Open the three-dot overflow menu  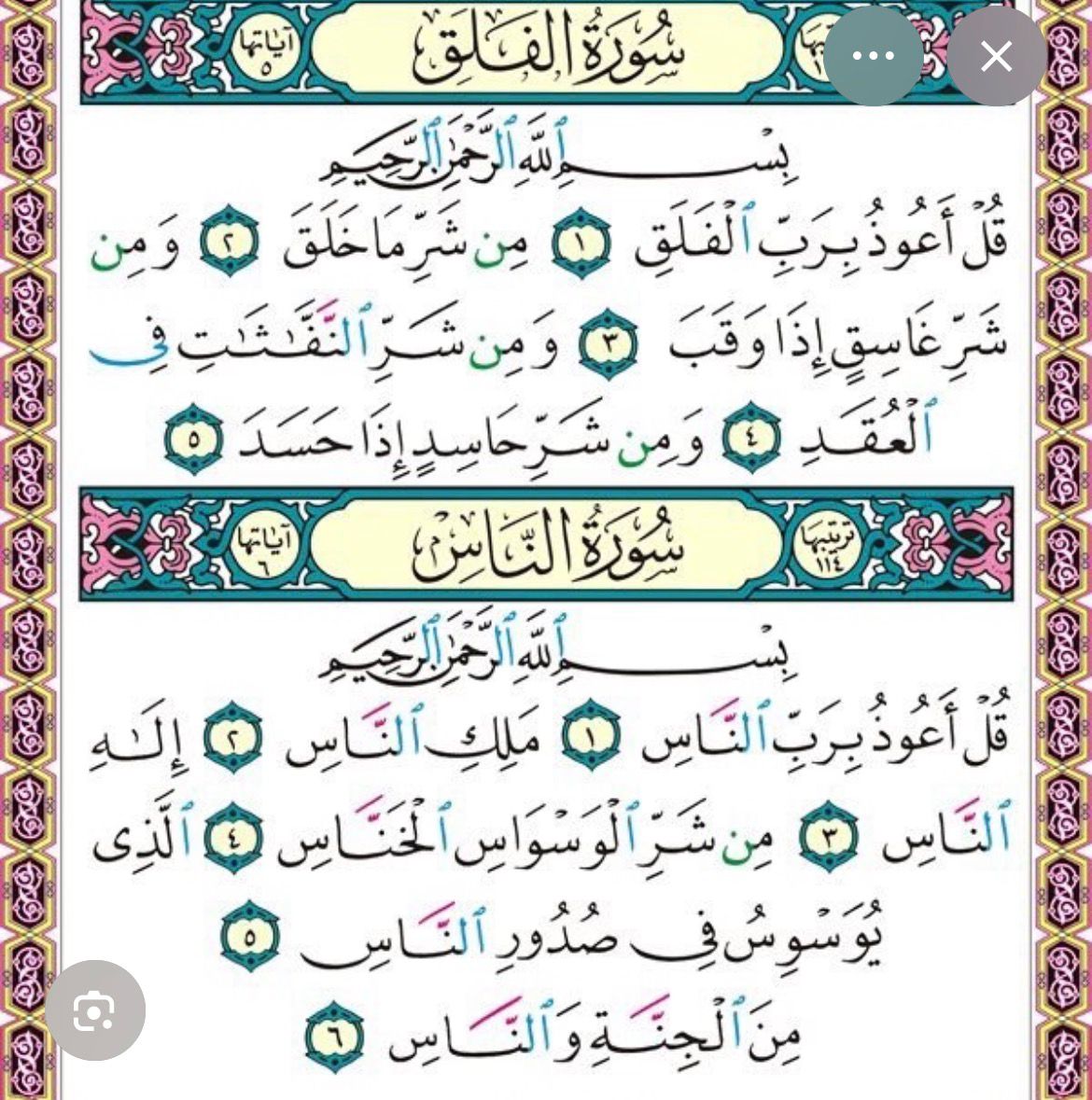point(873,56)
